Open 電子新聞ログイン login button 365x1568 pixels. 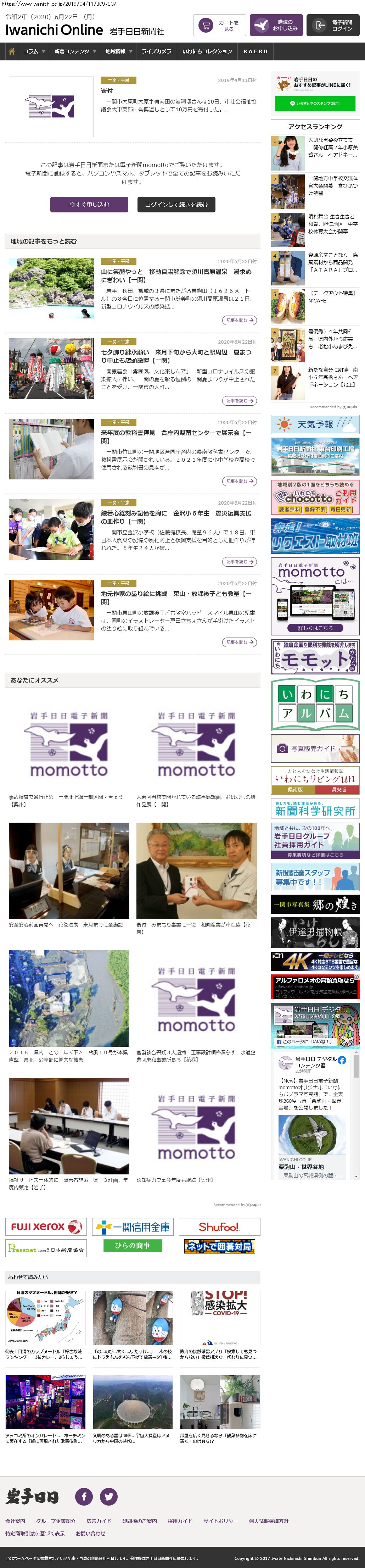coord(333,25)
